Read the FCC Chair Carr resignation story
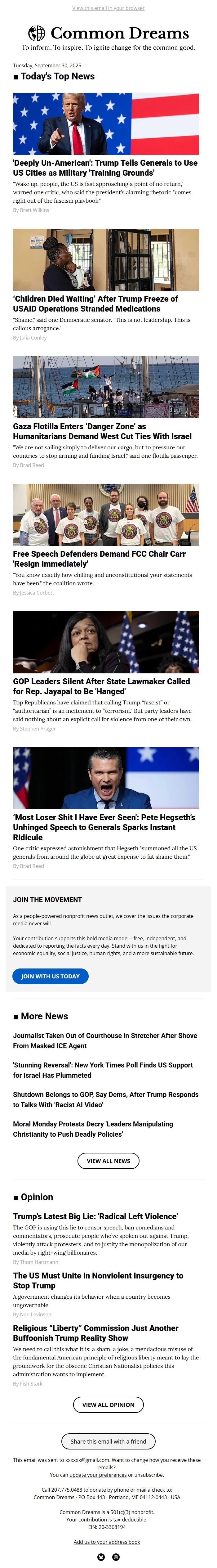The width and height of the screenshot is (217, 1568). tap(99, 558)
